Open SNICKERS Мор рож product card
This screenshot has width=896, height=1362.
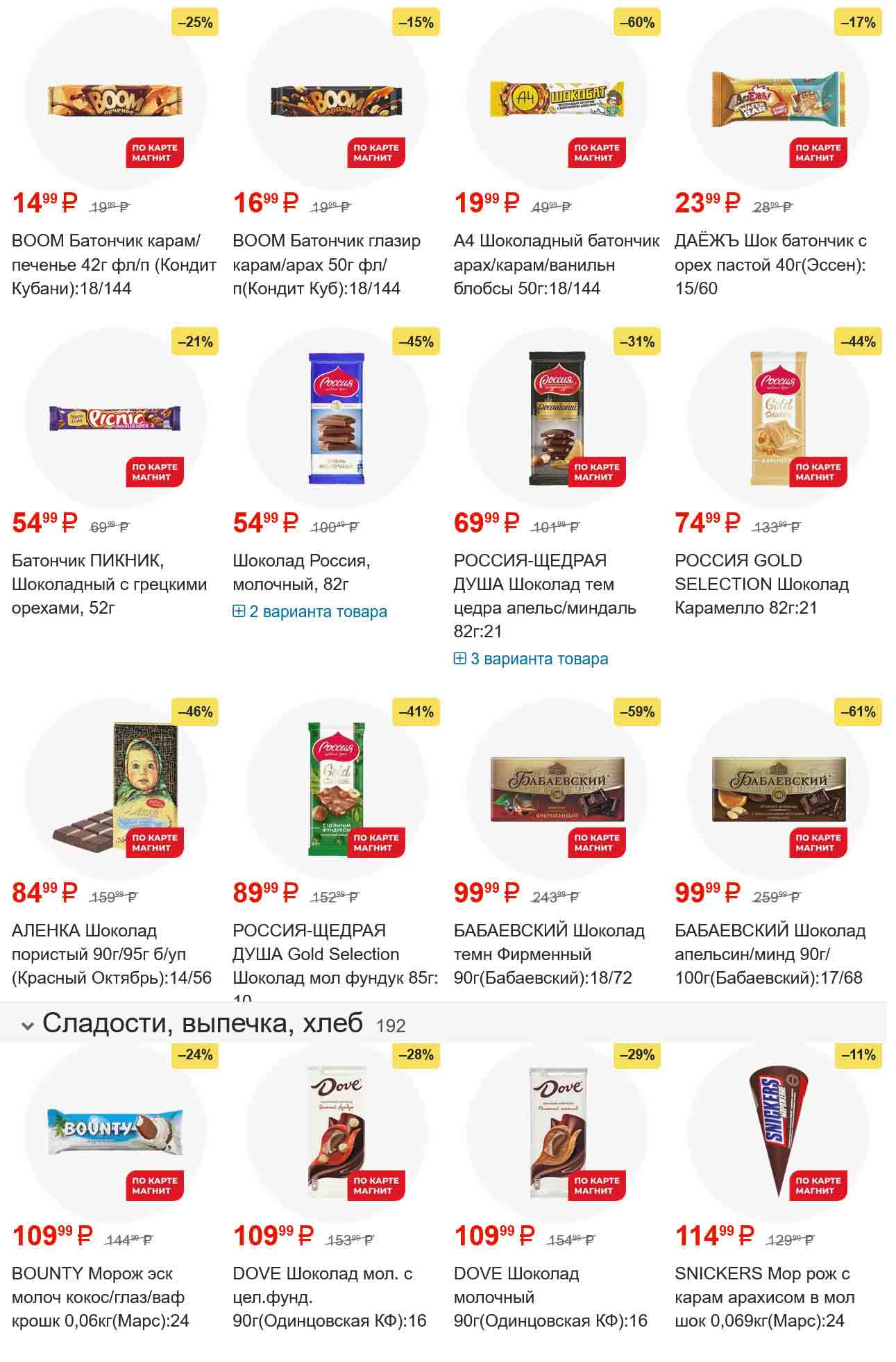764,1297
